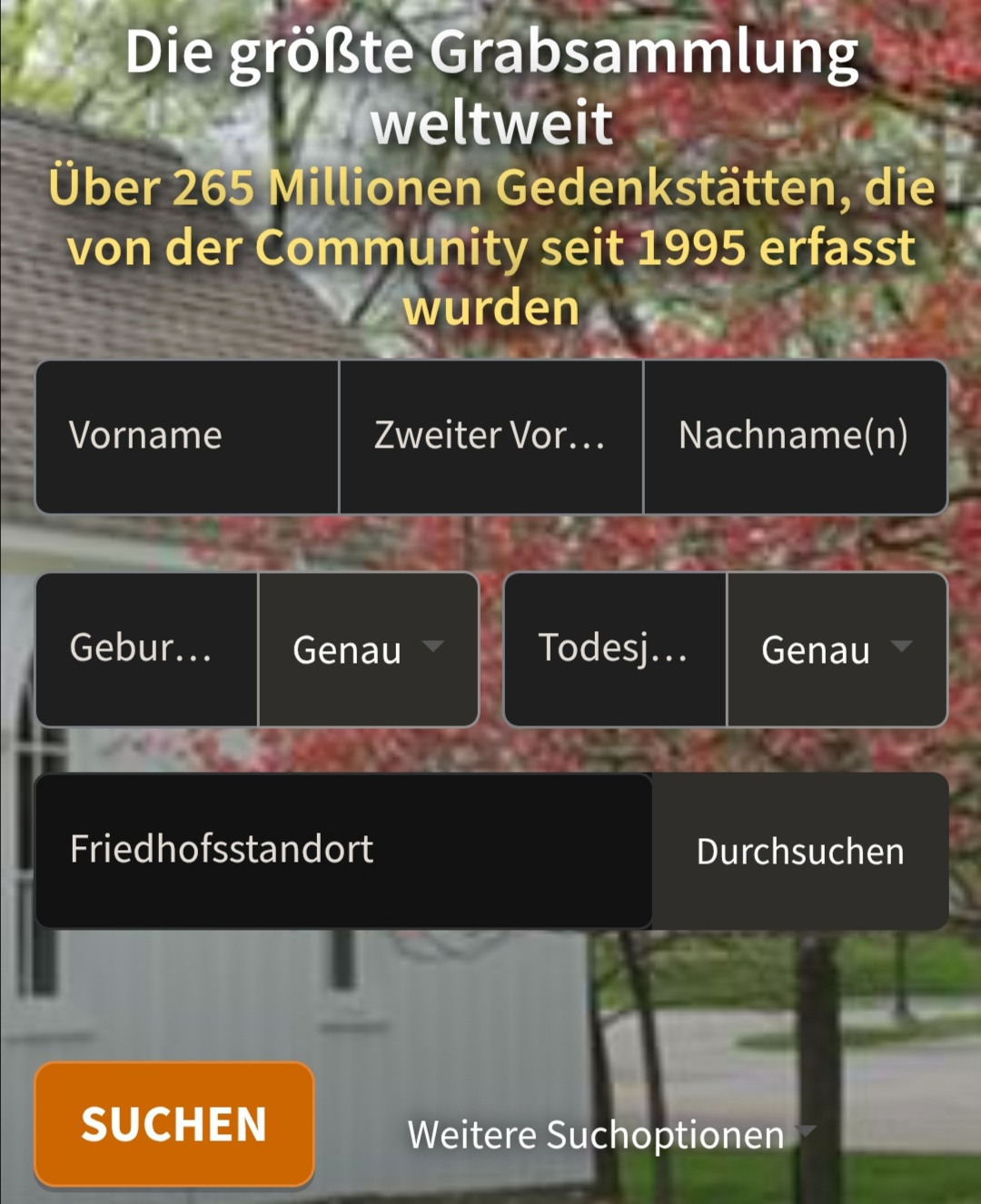Tap the Todesjahr input field
This screenshot has height=1204, width=981.
click(x=615, y=649)
